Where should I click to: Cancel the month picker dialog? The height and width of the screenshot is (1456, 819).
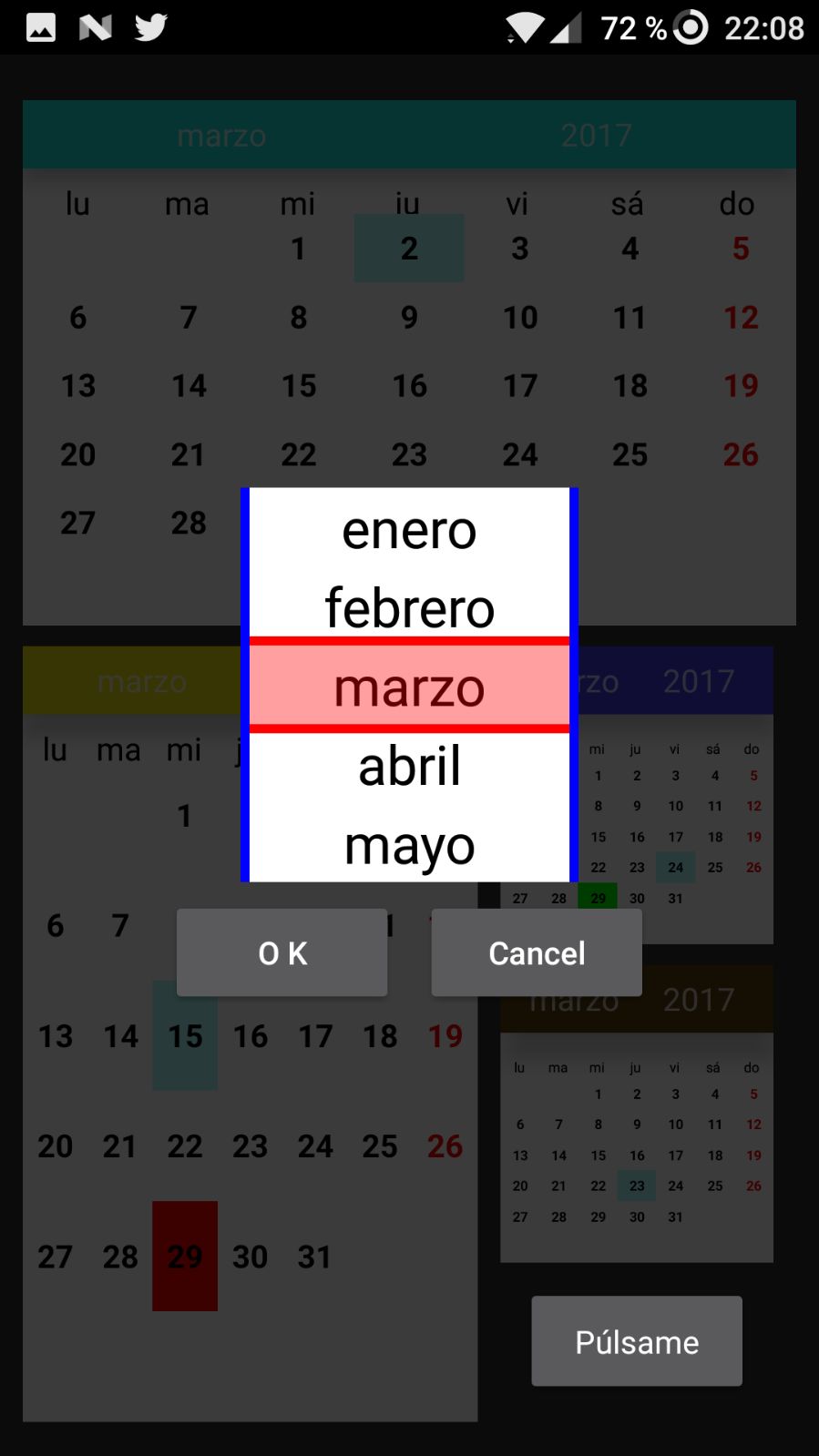click(537, 952)
